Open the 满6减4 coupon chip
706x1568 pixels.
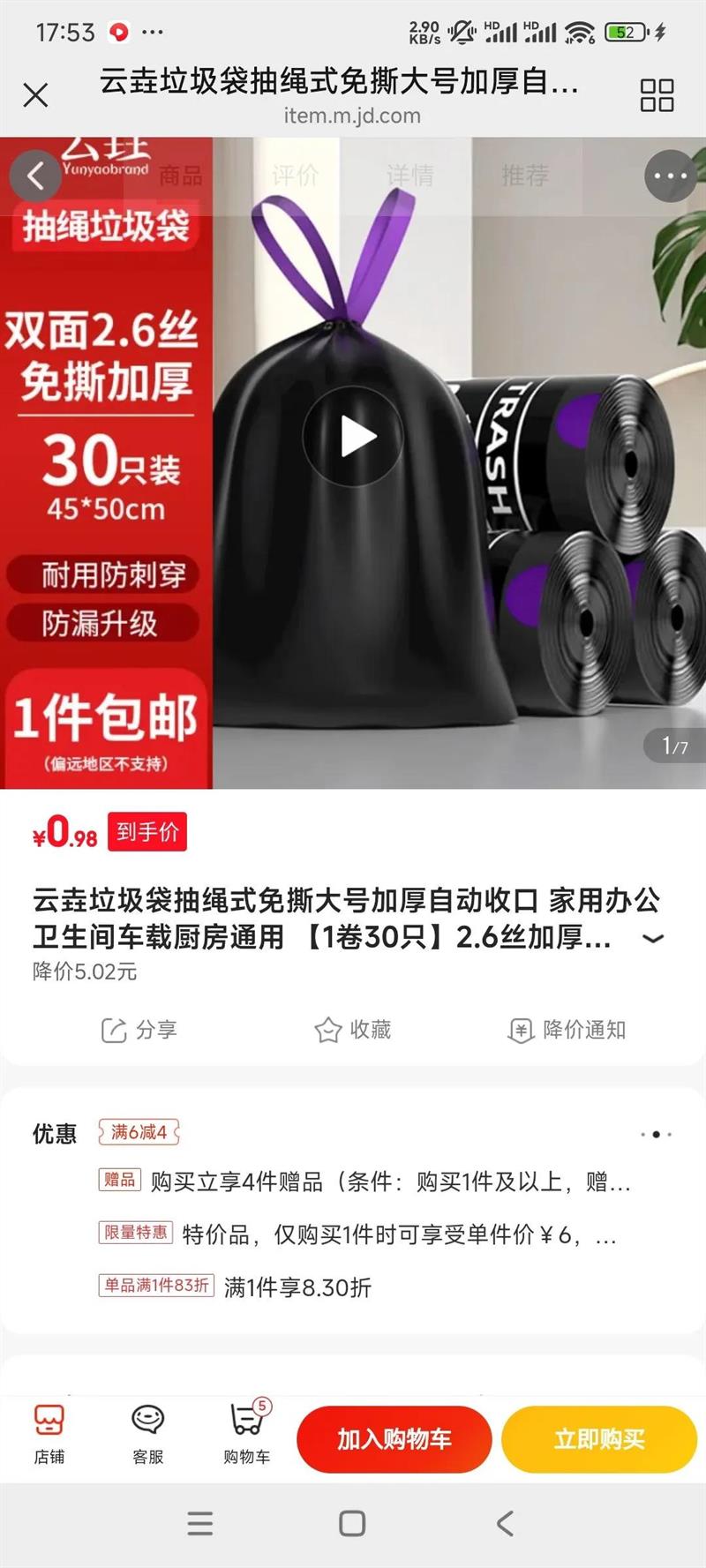[139, 1132]
